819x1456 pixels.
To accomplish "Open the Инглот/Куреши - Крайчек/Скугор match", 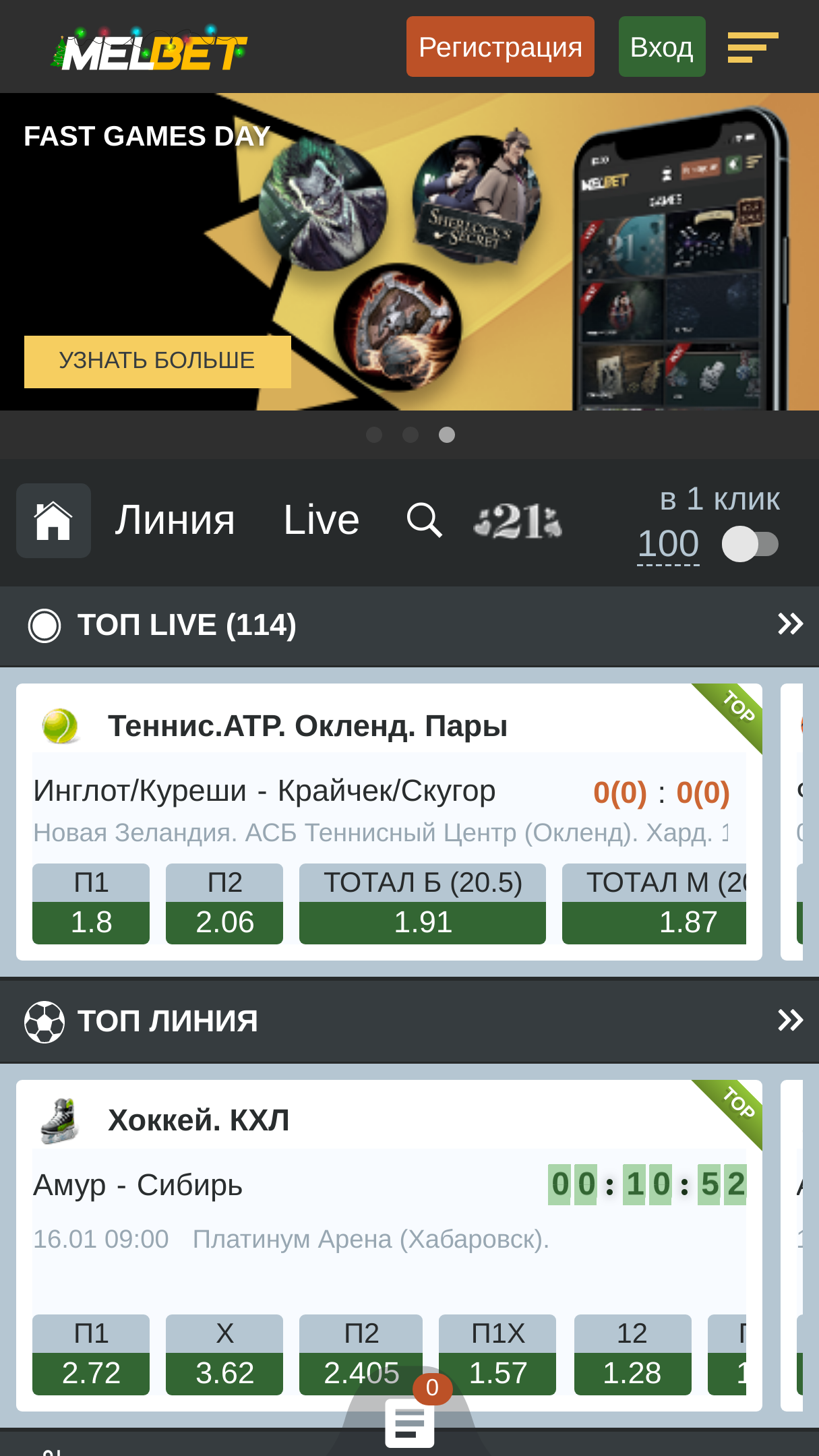I will tap(264, 791).
